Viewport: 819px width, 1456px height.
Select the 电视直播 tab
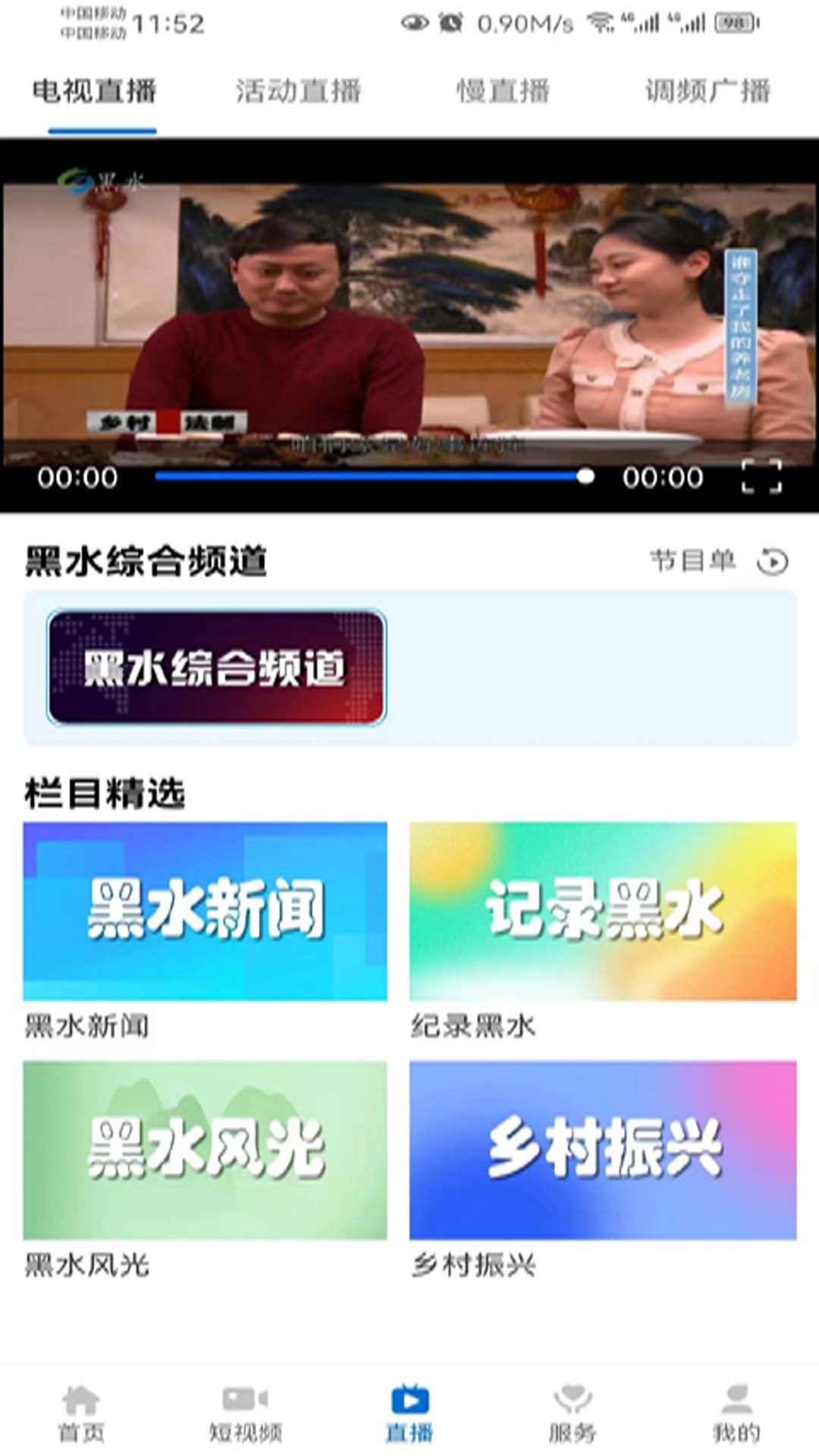[93, 91]
